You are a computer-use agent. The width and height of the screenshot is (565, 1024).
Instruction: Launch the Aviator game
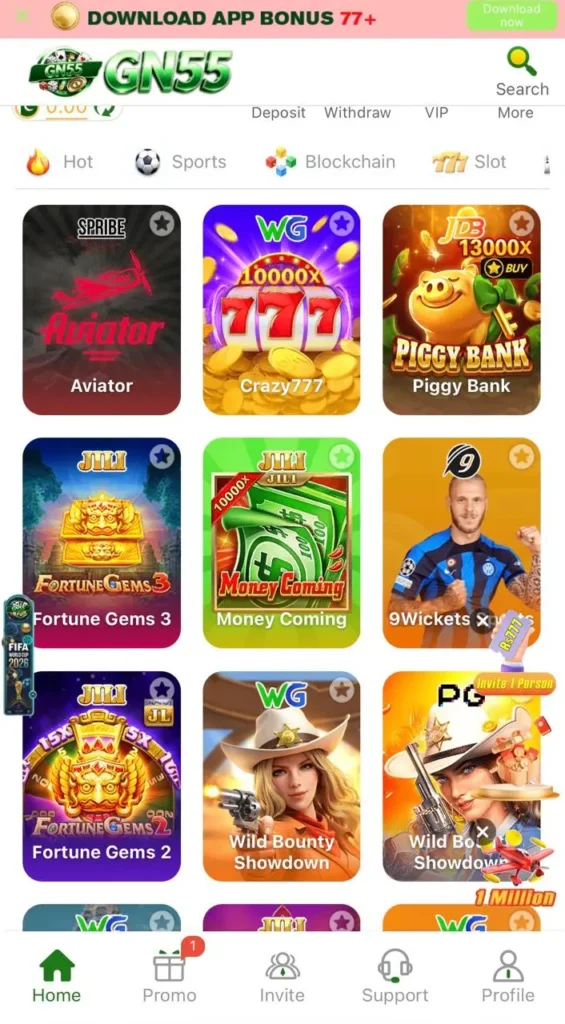102,310
